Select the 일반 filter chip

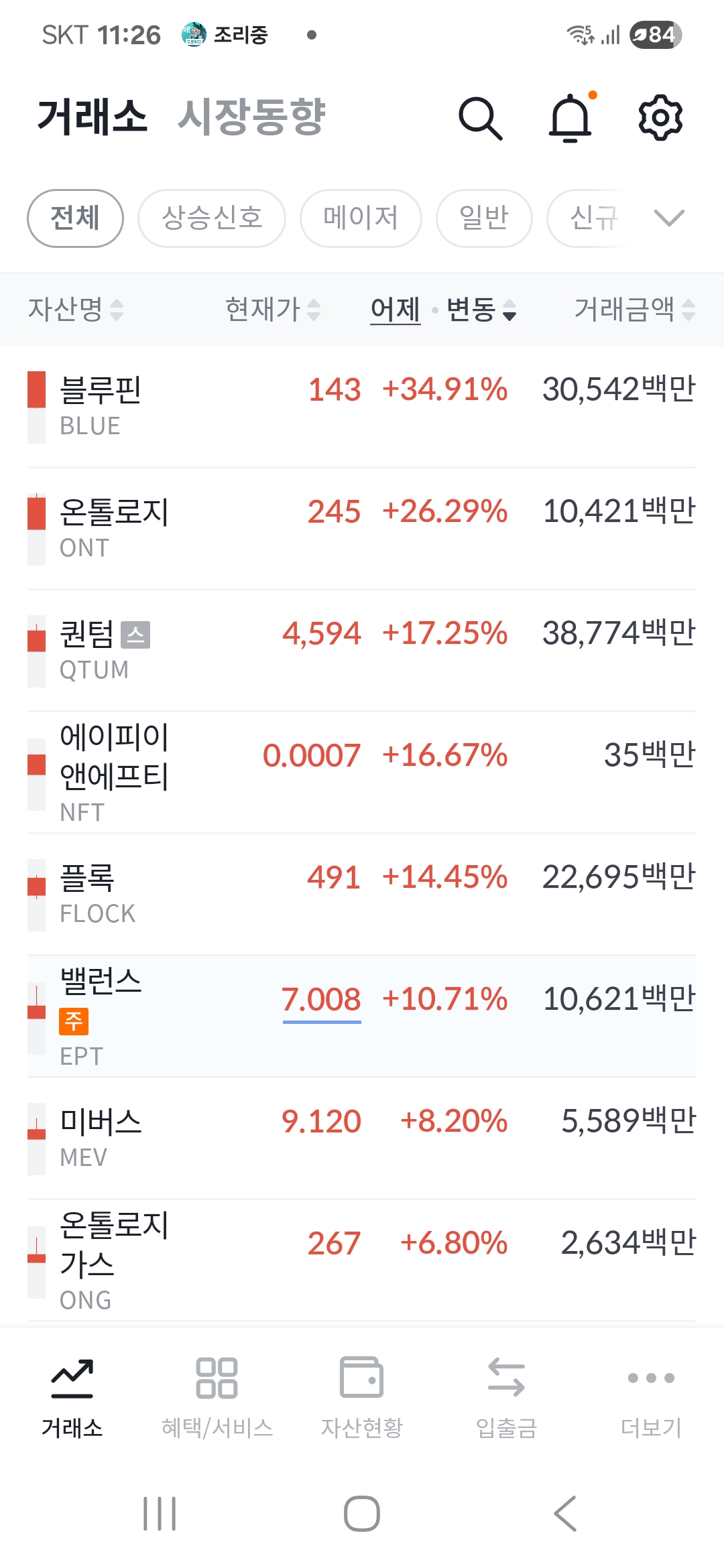click(484, 218)
